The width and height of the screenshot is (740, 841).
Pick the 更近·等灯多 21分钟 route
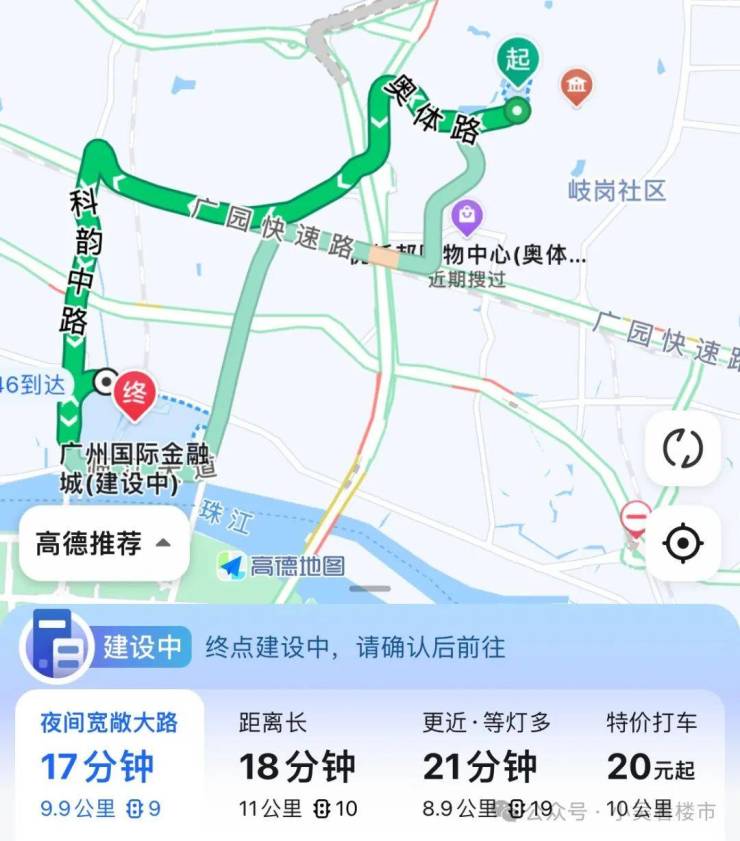(x=487, y=765)
